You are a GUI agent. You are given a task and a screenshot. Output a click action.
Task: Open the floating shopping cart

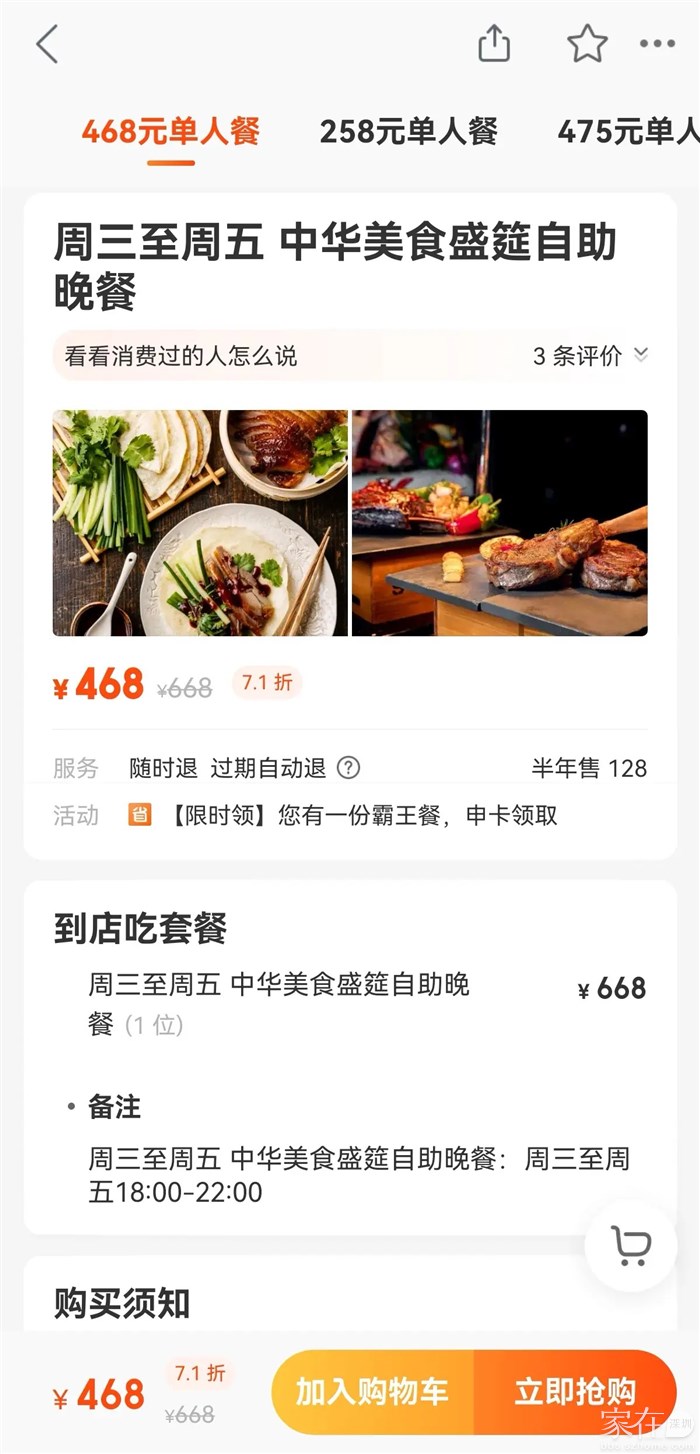[x=631, y=1246]
